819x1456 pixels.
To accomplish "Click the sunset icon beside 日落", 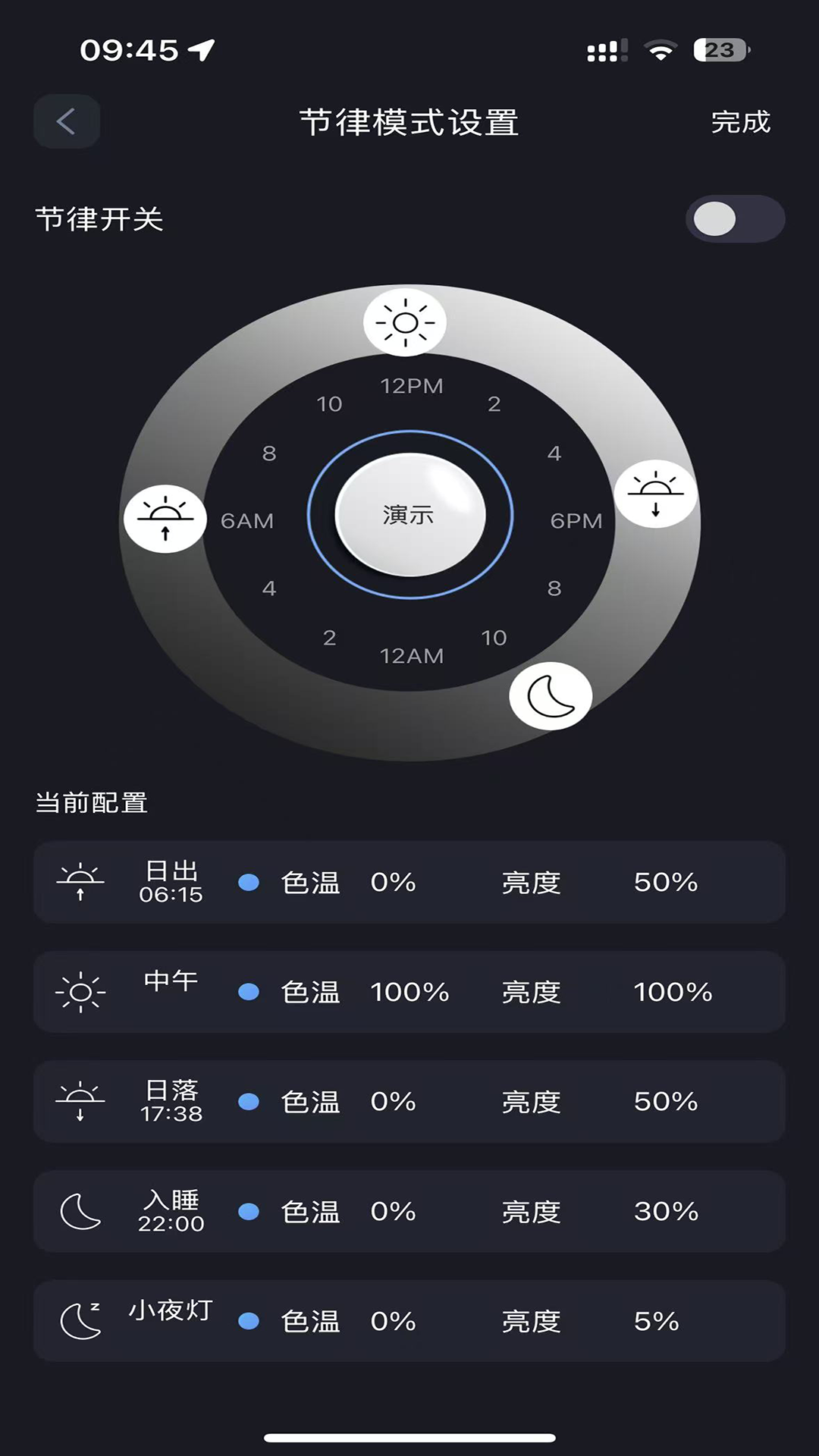I will click(81, 1101).
